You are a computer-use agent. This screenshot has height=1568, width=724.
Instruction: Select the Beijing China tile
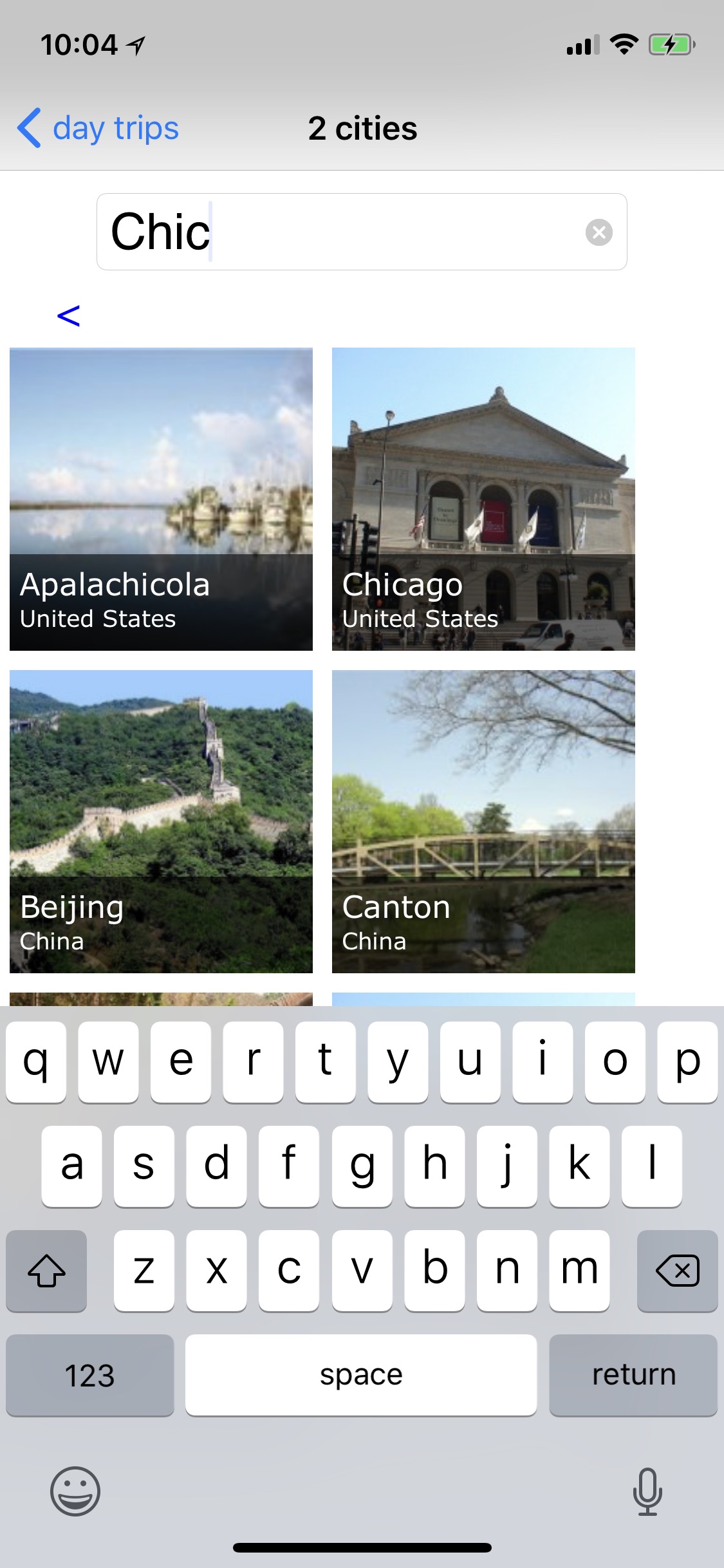(x=161, y=821)
